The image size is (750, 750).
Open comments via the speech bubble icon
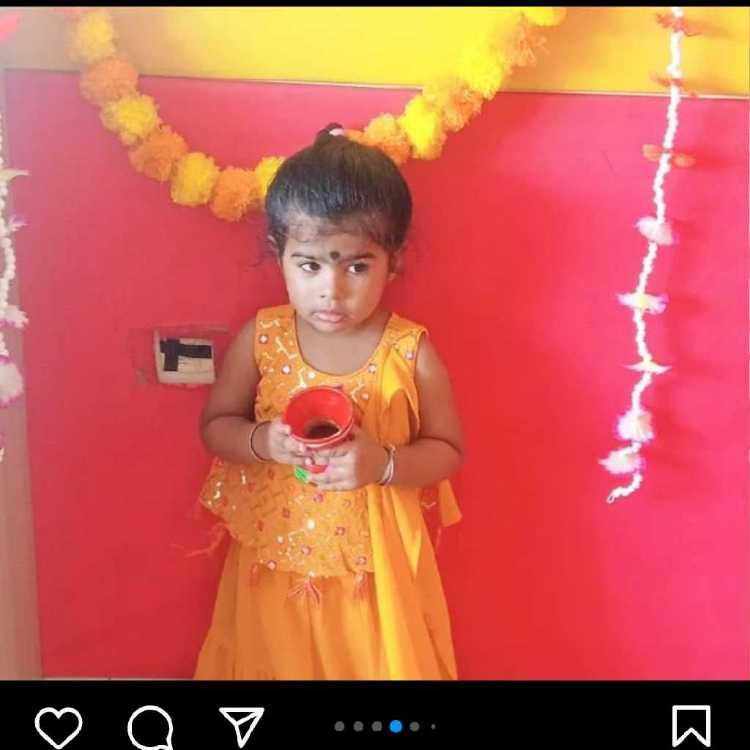click(150, 727)
